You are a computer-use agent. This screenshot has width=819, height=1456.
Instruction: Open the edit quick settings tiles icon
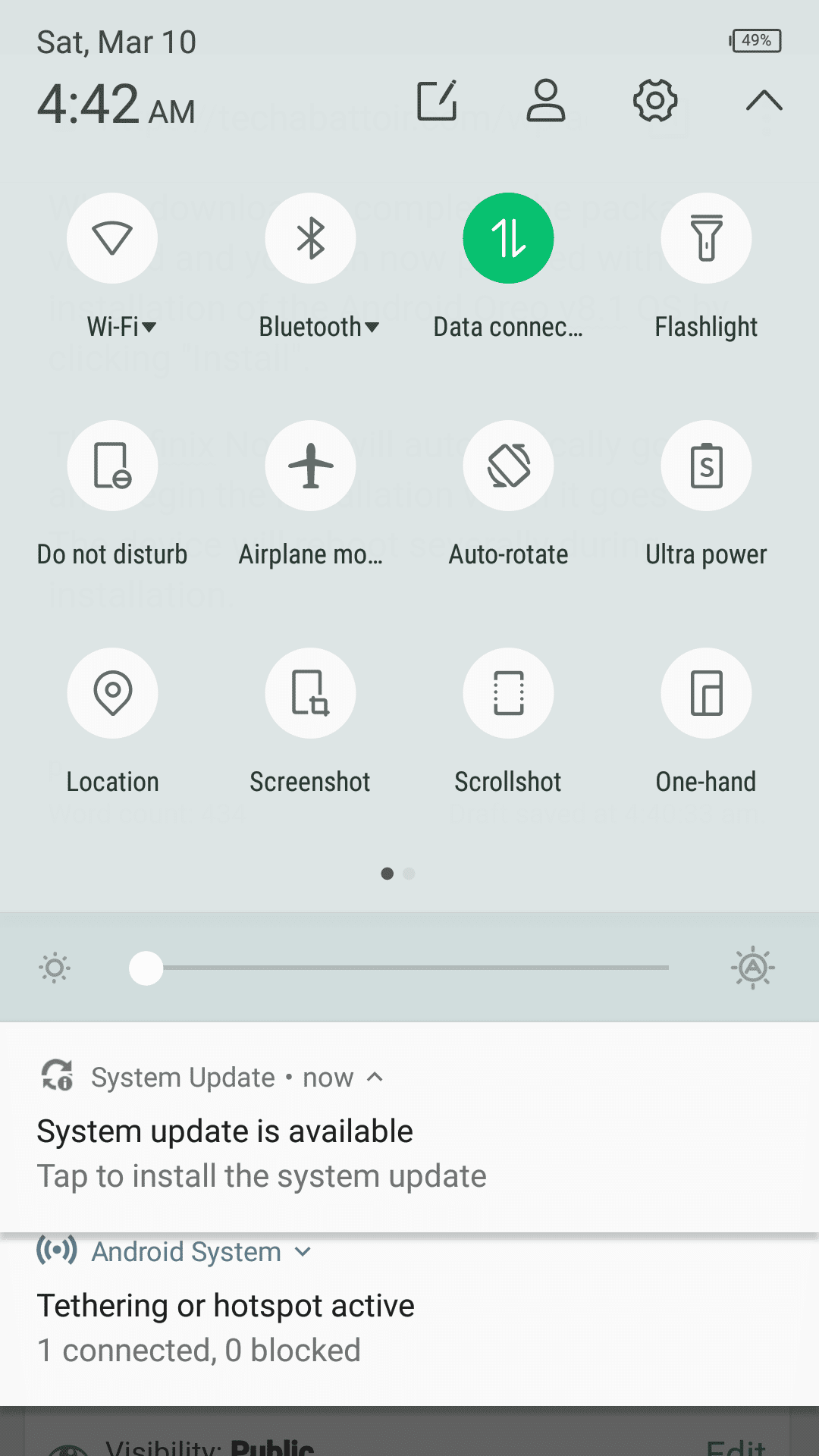tap(437, 101)
